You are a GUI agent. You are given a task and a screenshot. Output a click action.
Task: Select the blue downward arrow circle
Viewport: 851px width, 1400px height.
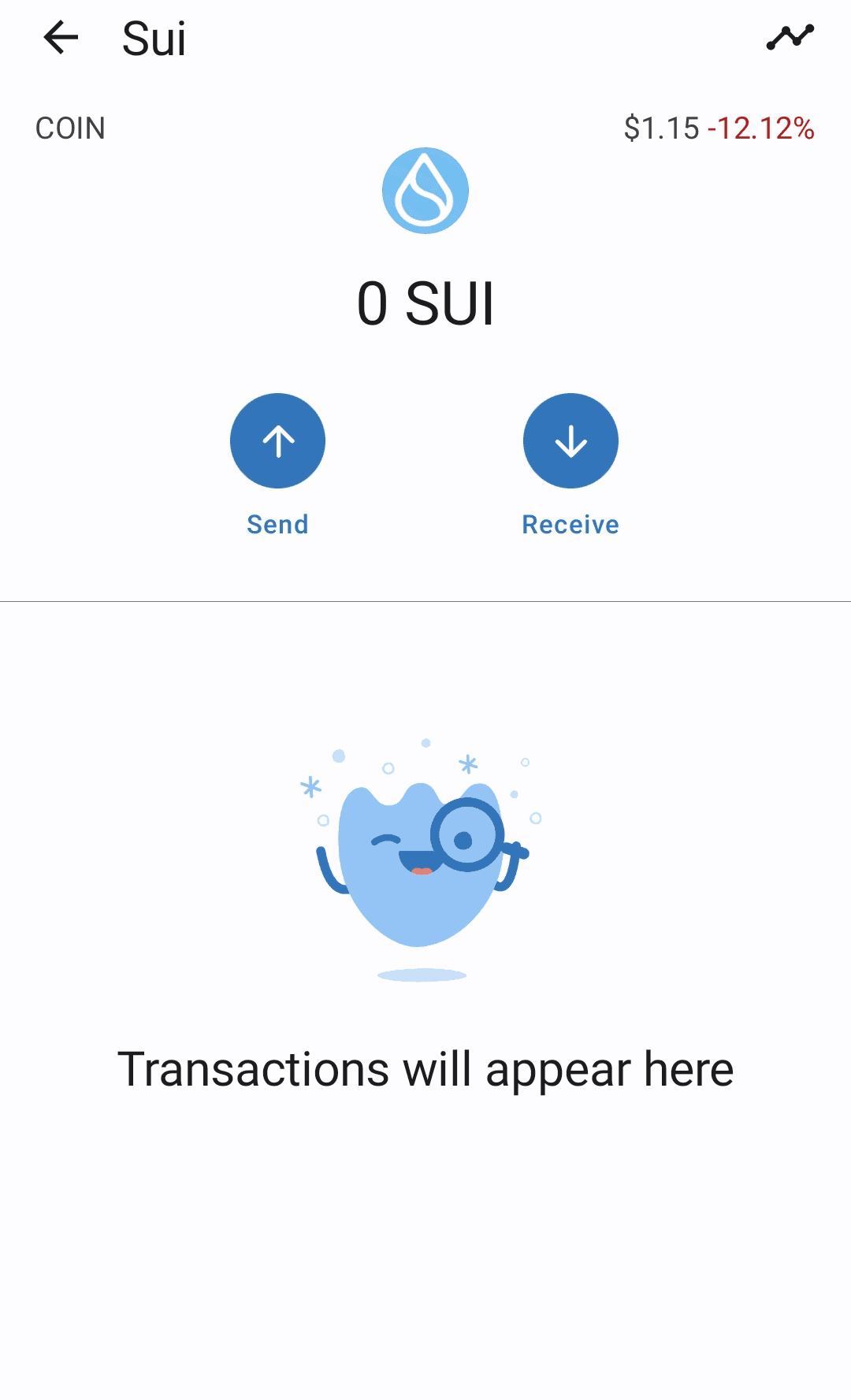pyautogui.click(x=570, y=441)
